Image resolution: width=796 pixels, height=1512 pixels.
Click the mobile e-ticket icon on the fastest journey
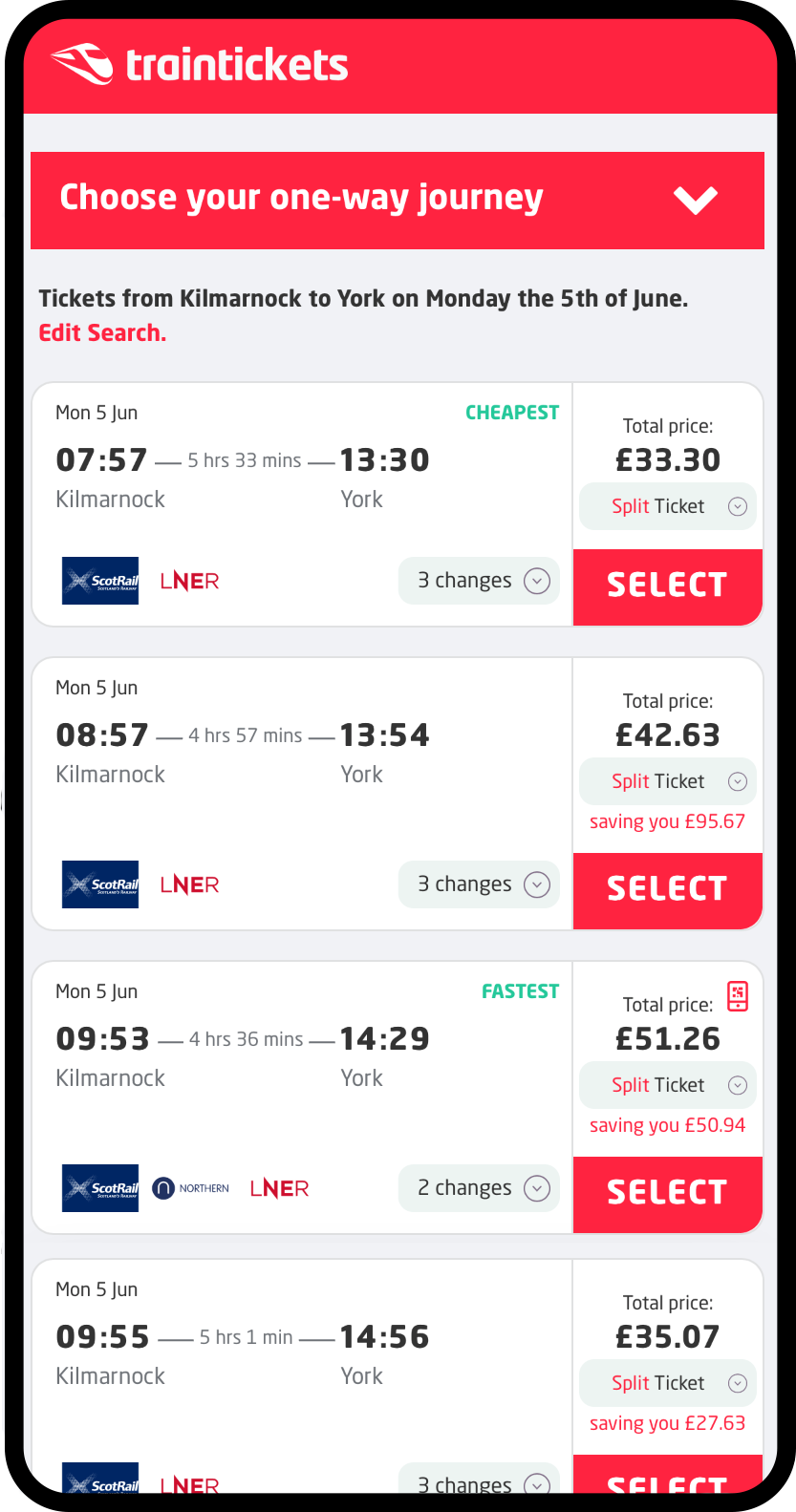pos(737,996)
